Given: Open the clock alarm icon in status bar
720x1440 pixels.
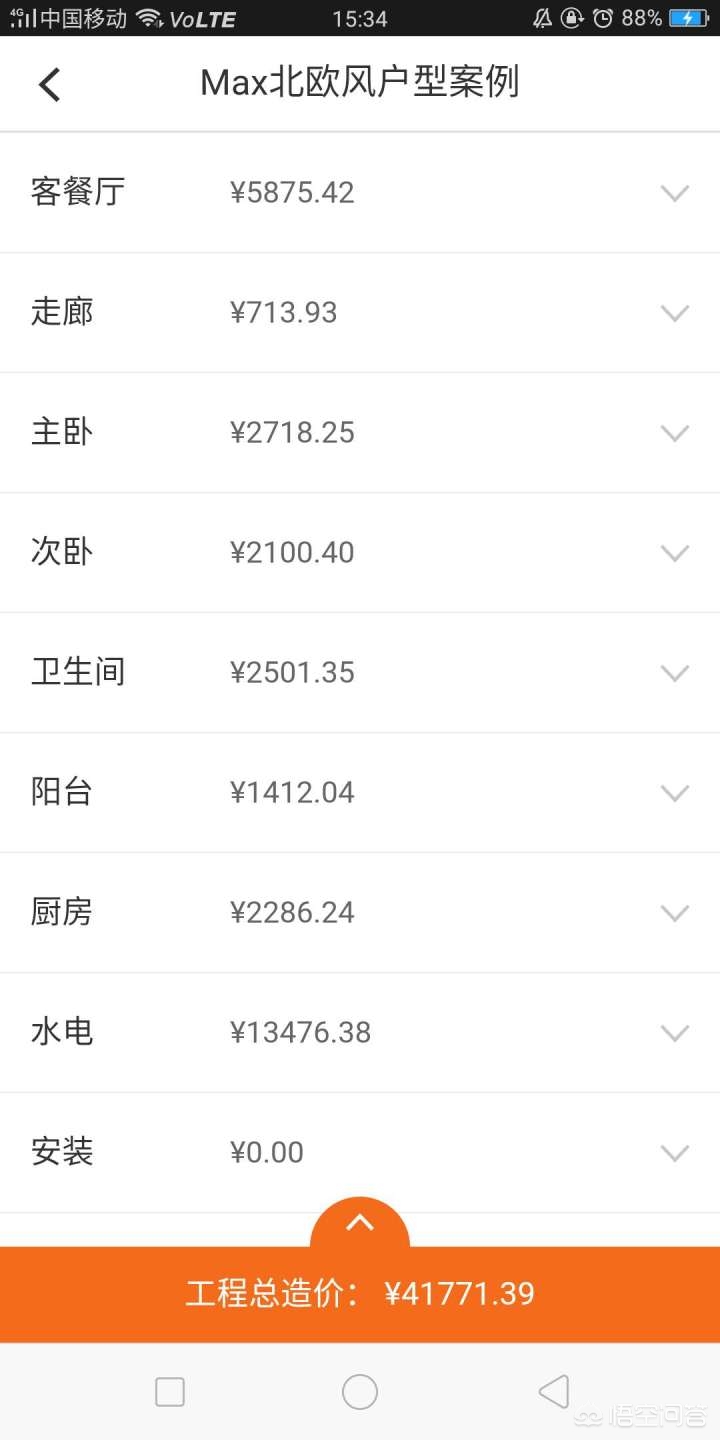Looking at the screenshot, I should [x=602, y=17].
